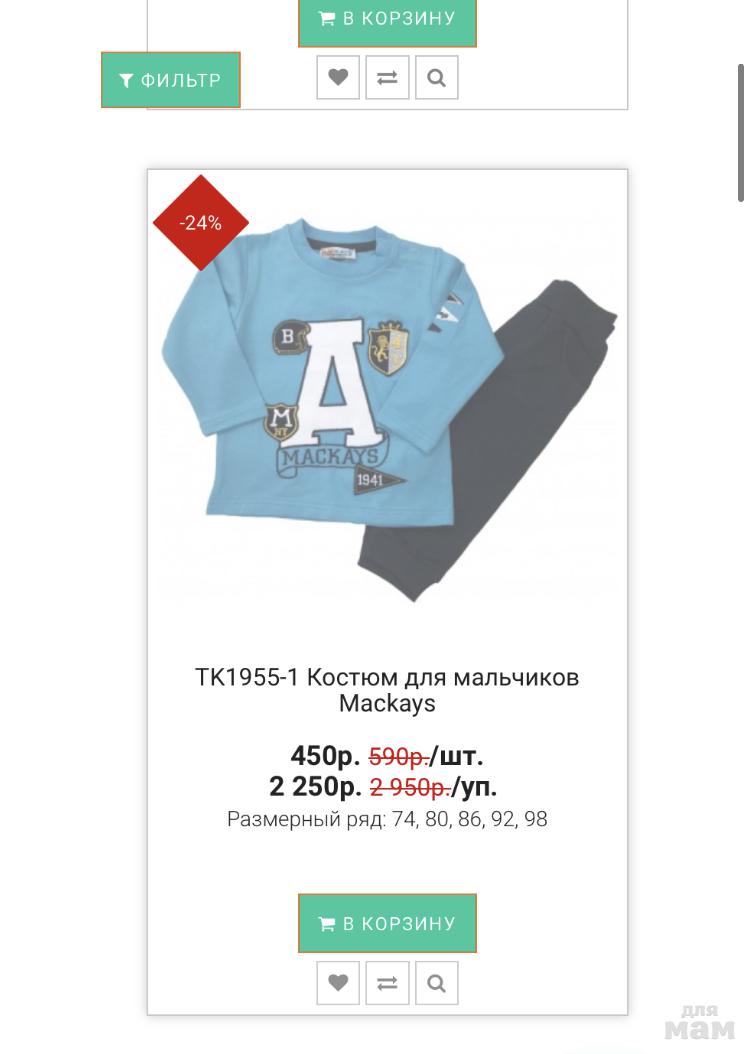
Task: Open the TK1955-1 Костюм для мальчиков Mackays title
Action: [x=387, y=690]
